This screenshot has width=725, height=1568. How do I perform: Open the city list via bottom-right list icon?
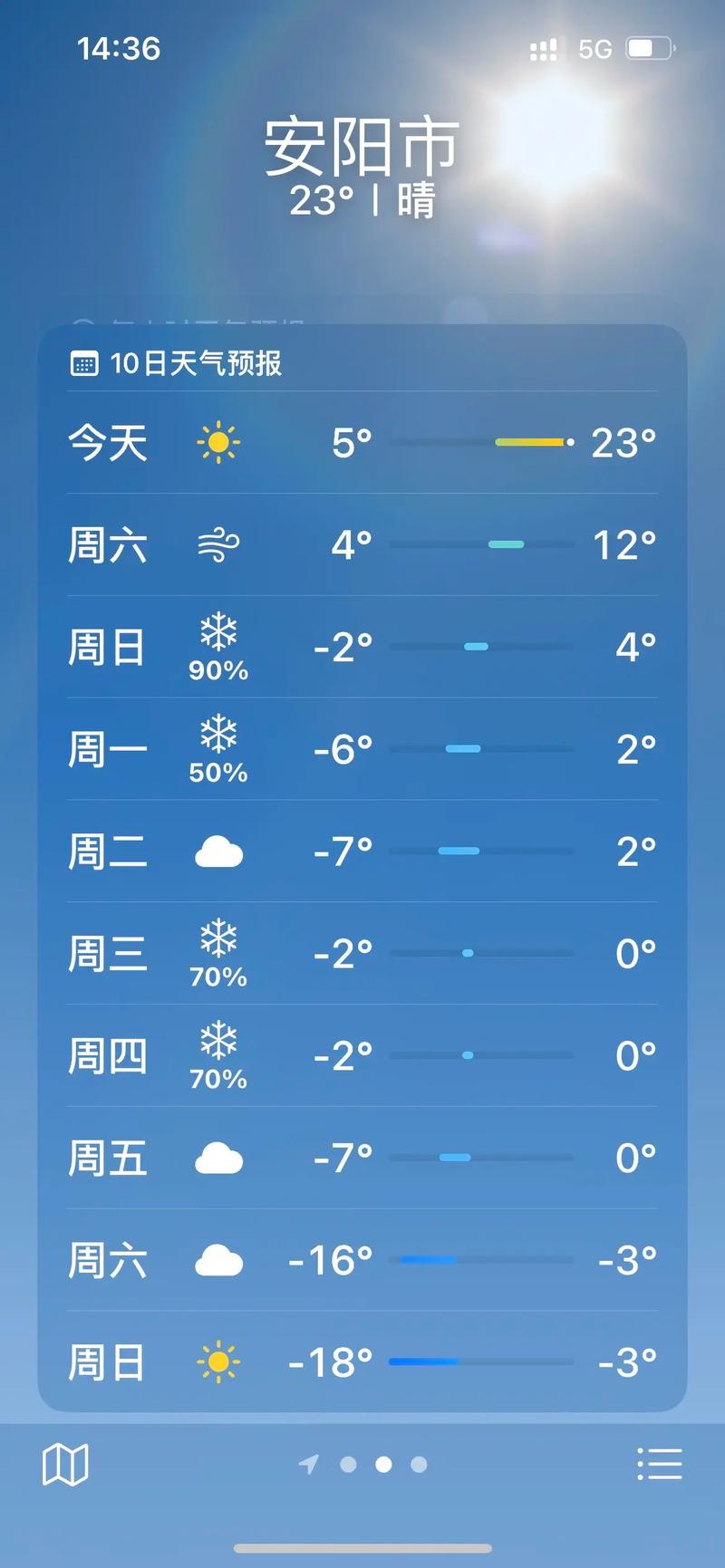660,1464
